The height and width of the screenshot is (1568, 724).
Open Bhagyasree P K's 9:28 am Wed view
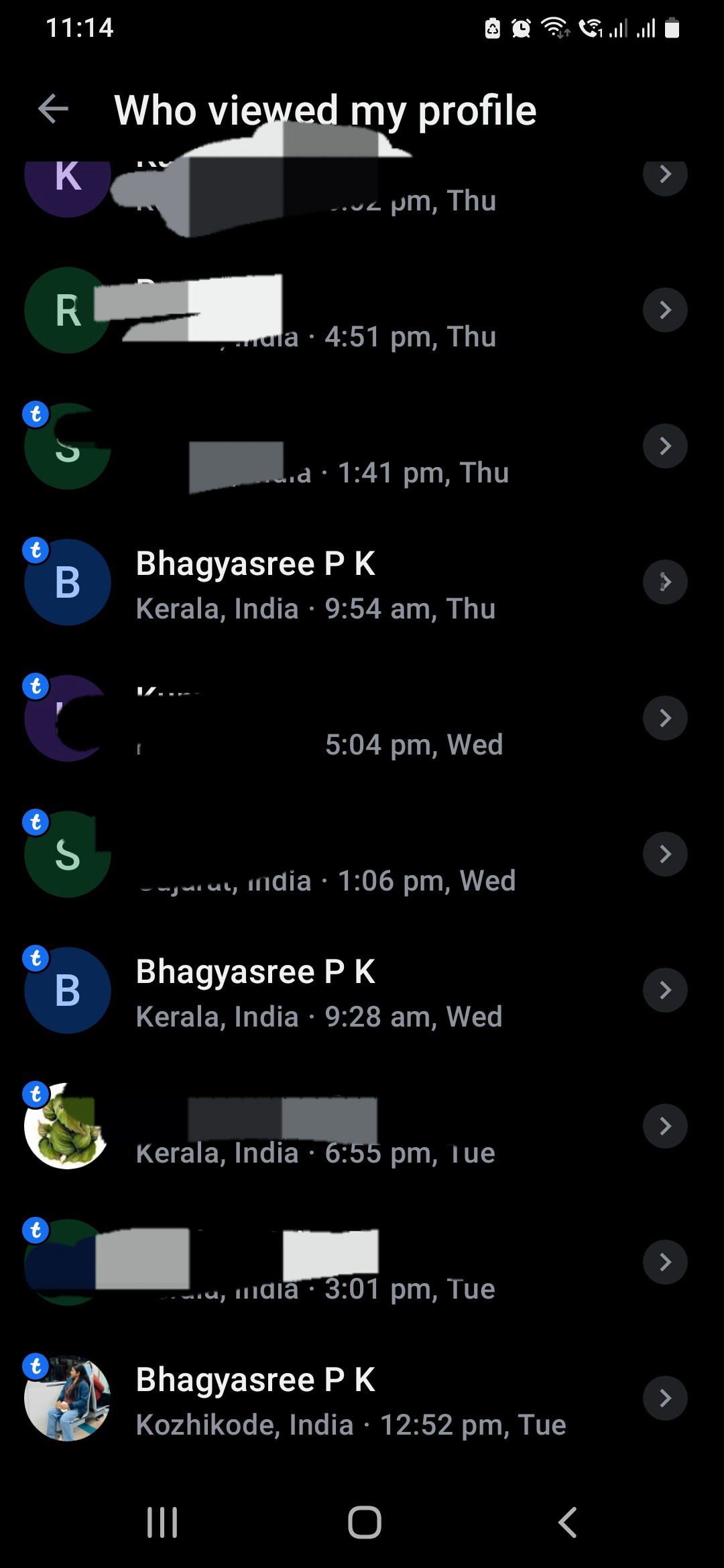362,990
